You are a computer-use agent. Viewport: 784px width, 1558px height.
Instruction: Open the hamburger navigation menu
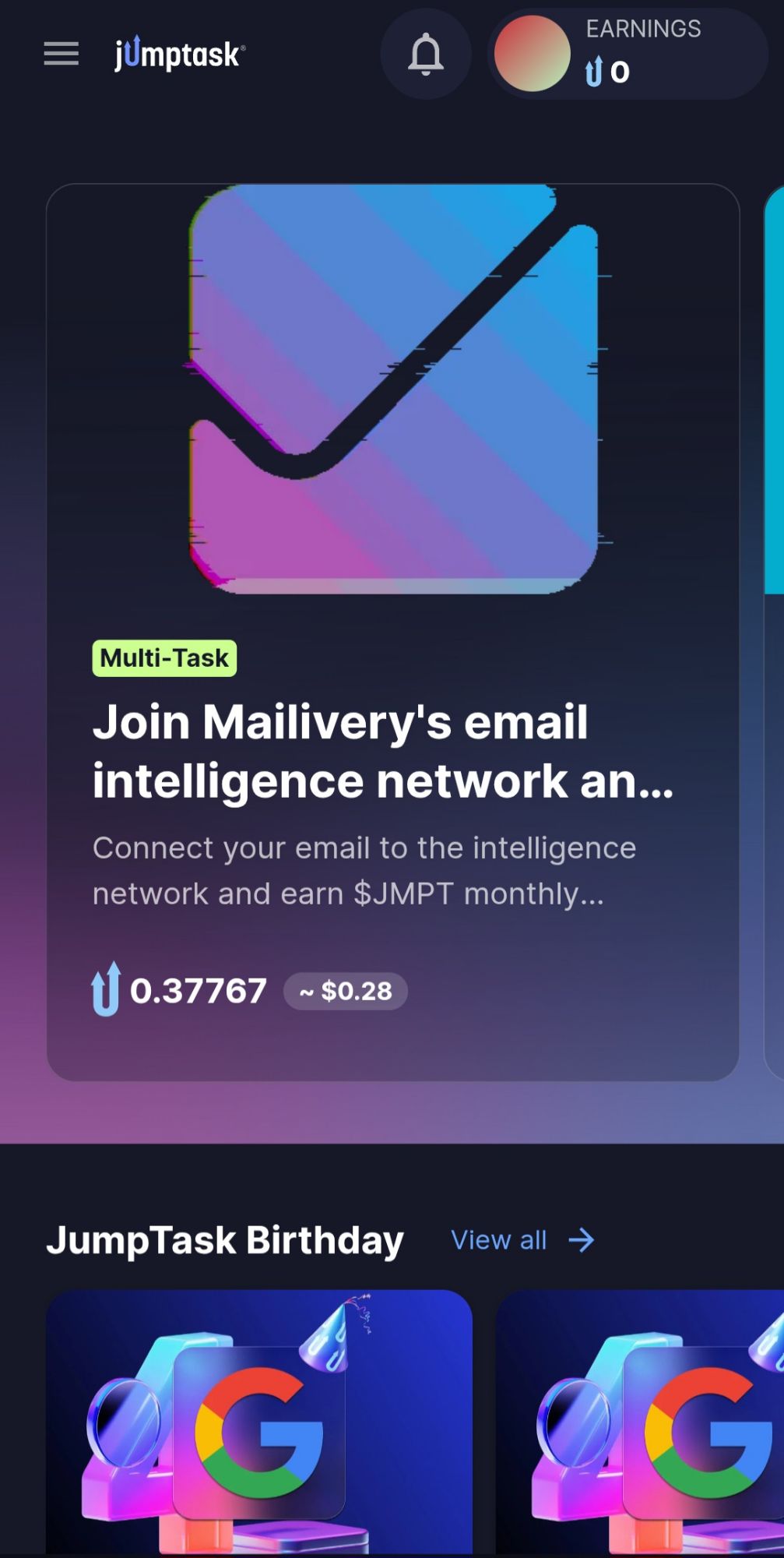60,53
